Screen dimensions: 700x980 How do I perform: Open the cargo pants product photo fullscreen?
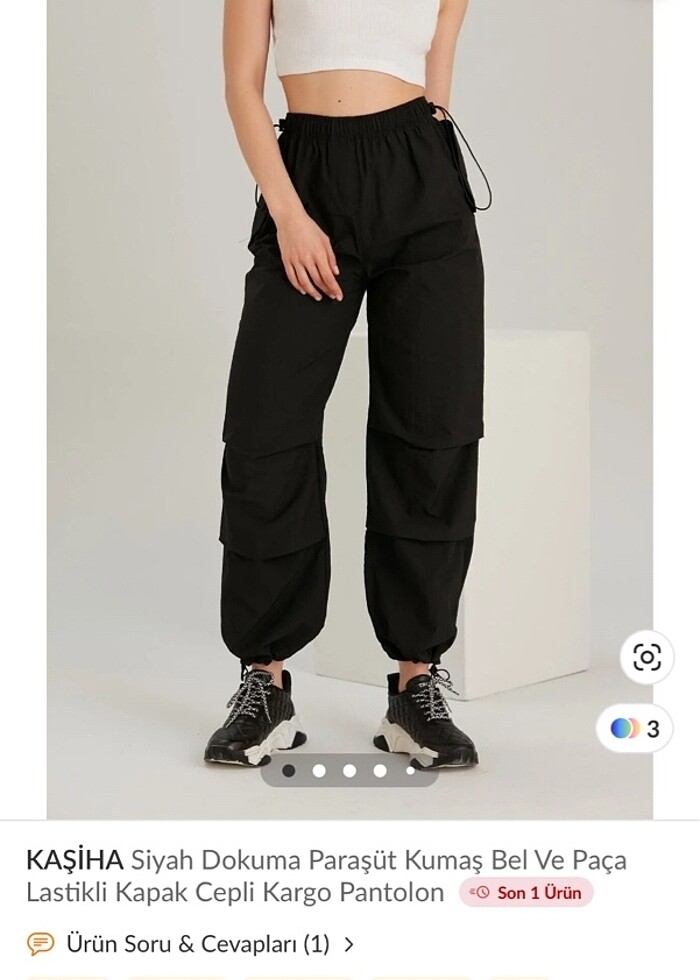pyautogui.click(x=350, y=400)
